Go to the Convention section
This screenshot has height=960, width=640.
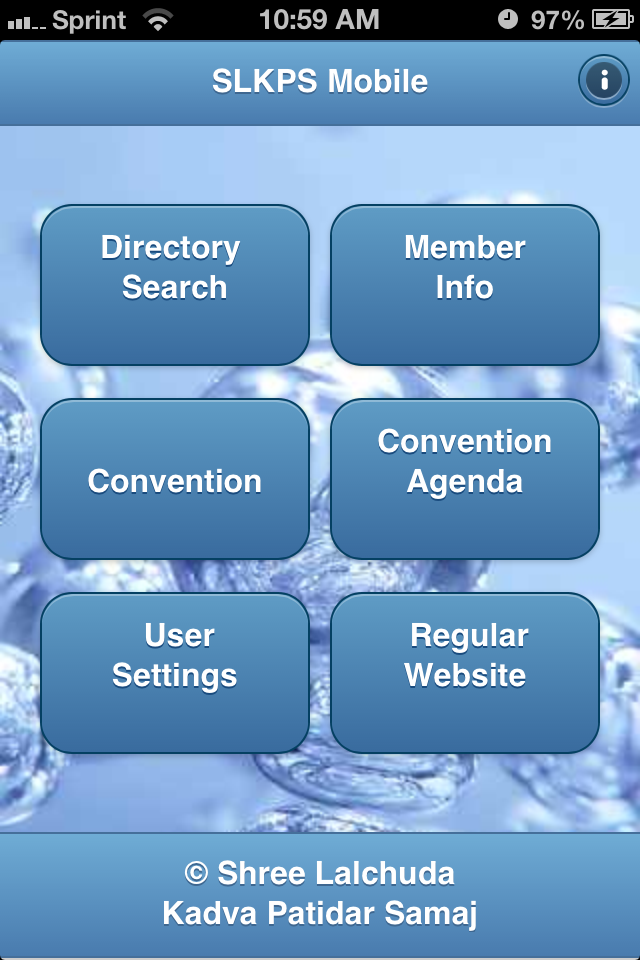175,479
